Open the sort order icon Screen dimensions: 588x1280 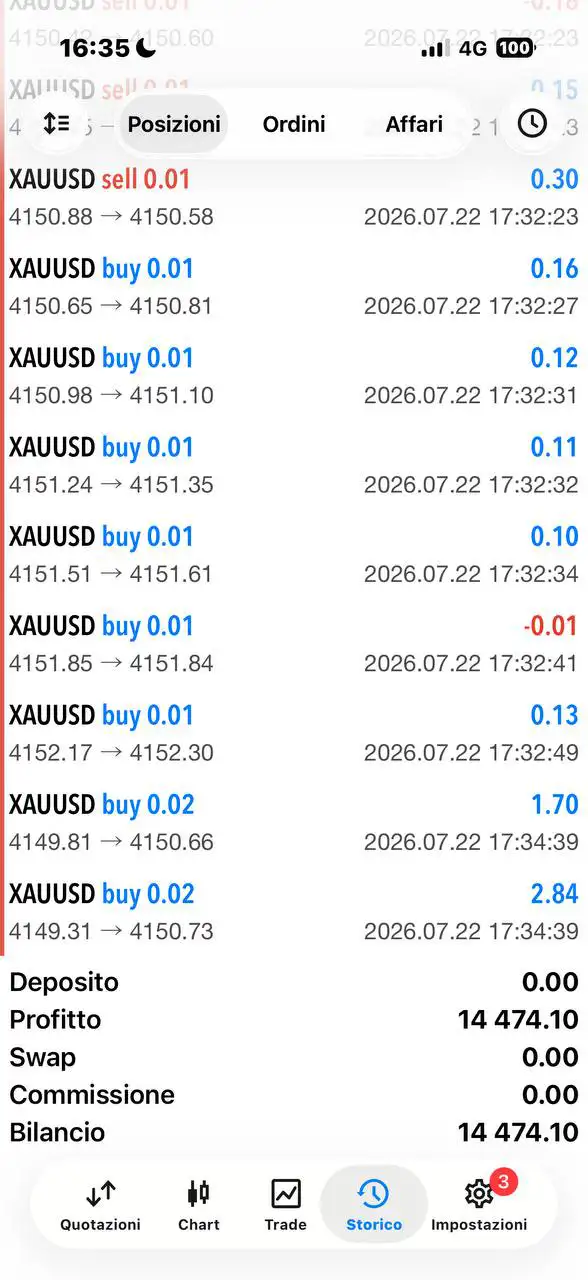click(x=57, y=124)
